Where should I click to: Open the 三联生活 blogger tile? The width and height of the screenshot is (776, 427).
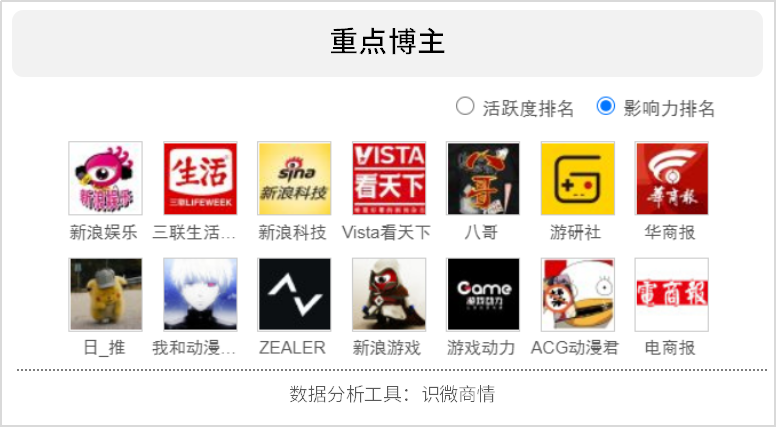[x=200, y=178]
